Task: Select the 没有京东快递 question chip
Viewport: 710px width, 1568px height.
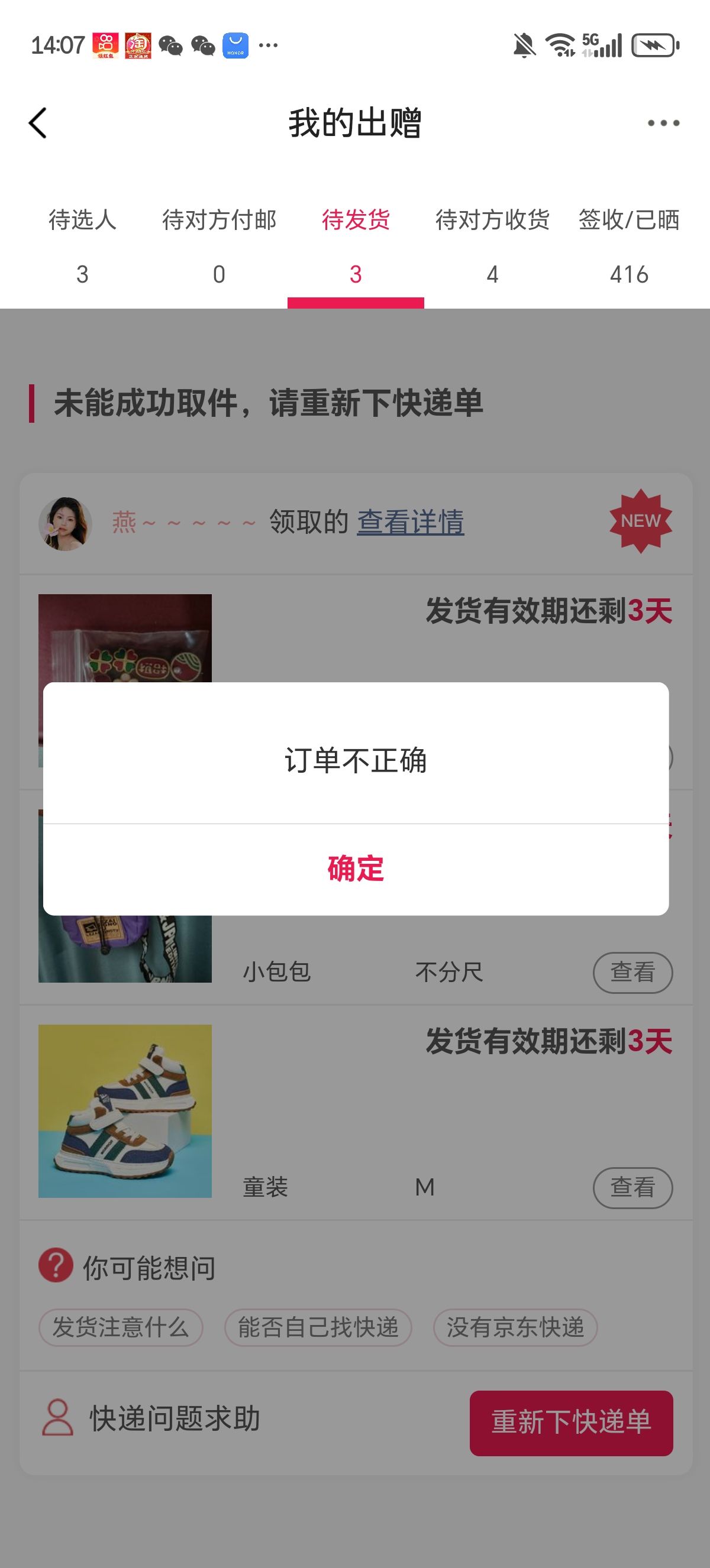Action: 515,1327
